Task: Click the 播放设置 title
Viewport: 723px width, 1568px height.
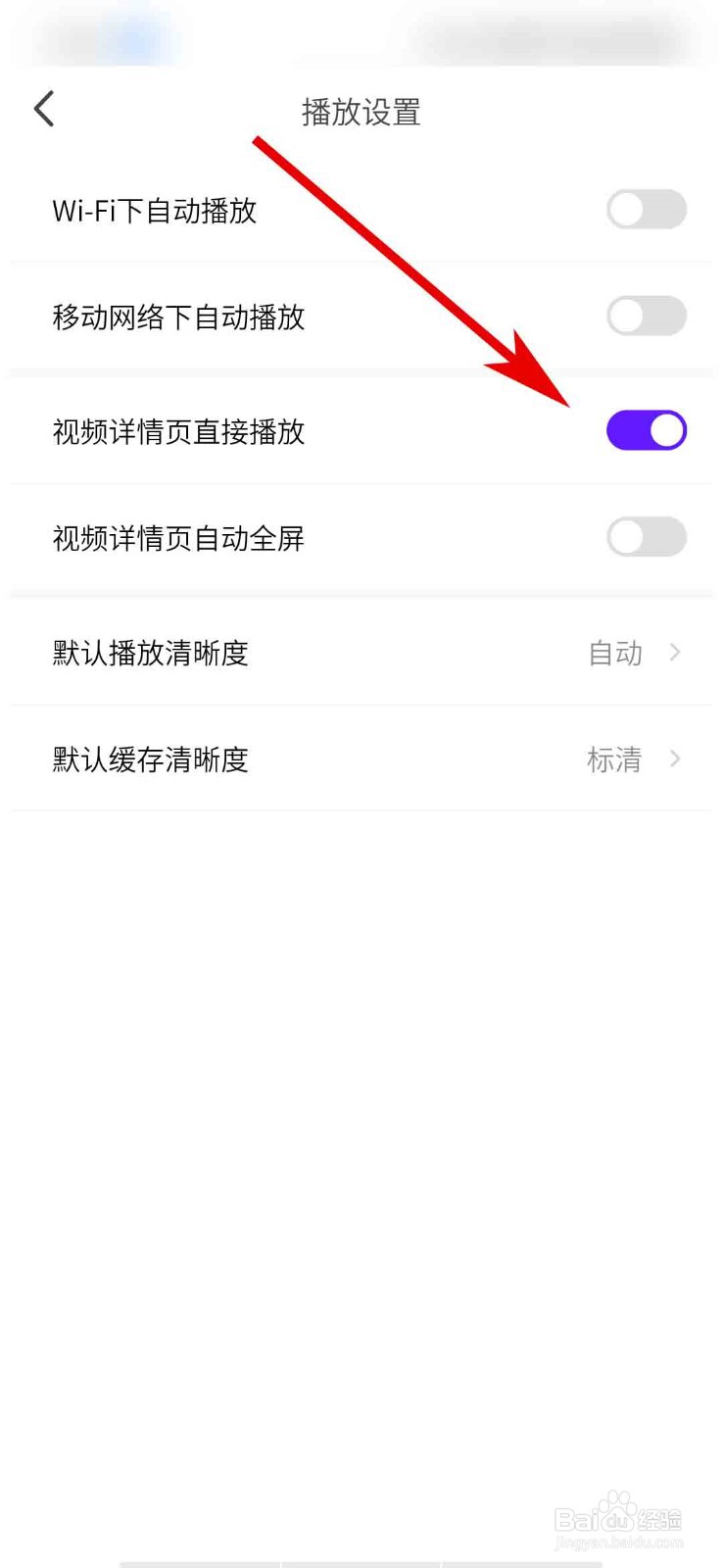Action: click(361, 112)
